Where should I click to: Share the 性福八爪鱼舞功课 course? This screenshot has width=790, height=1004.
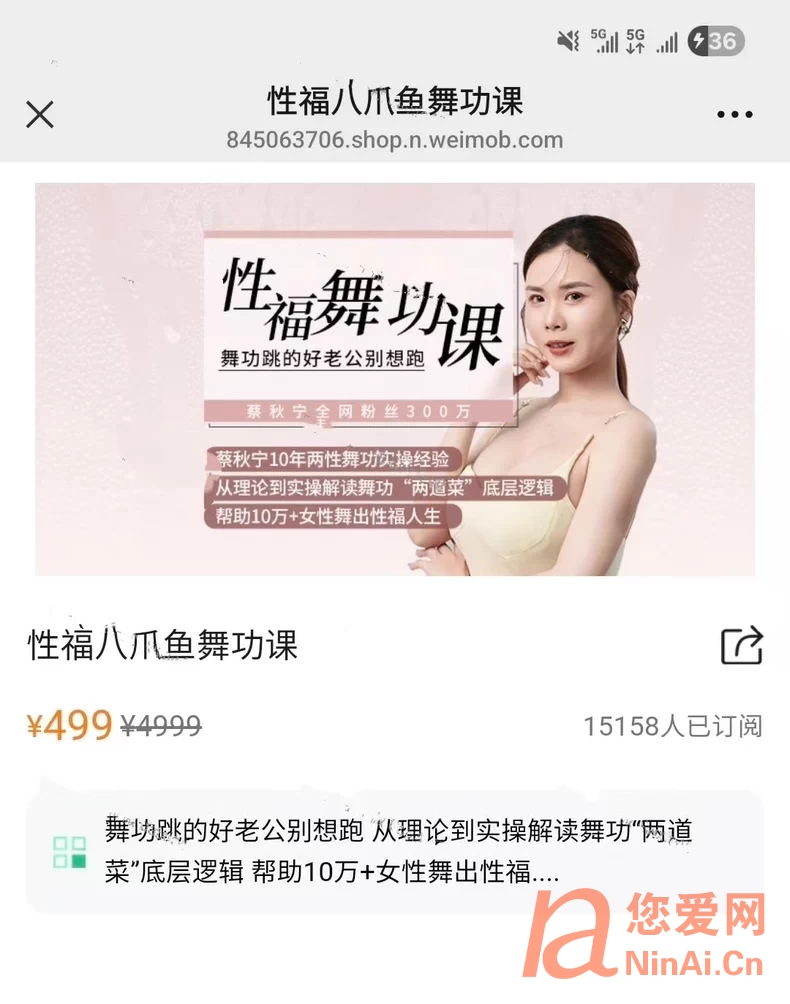click(742, 646)
